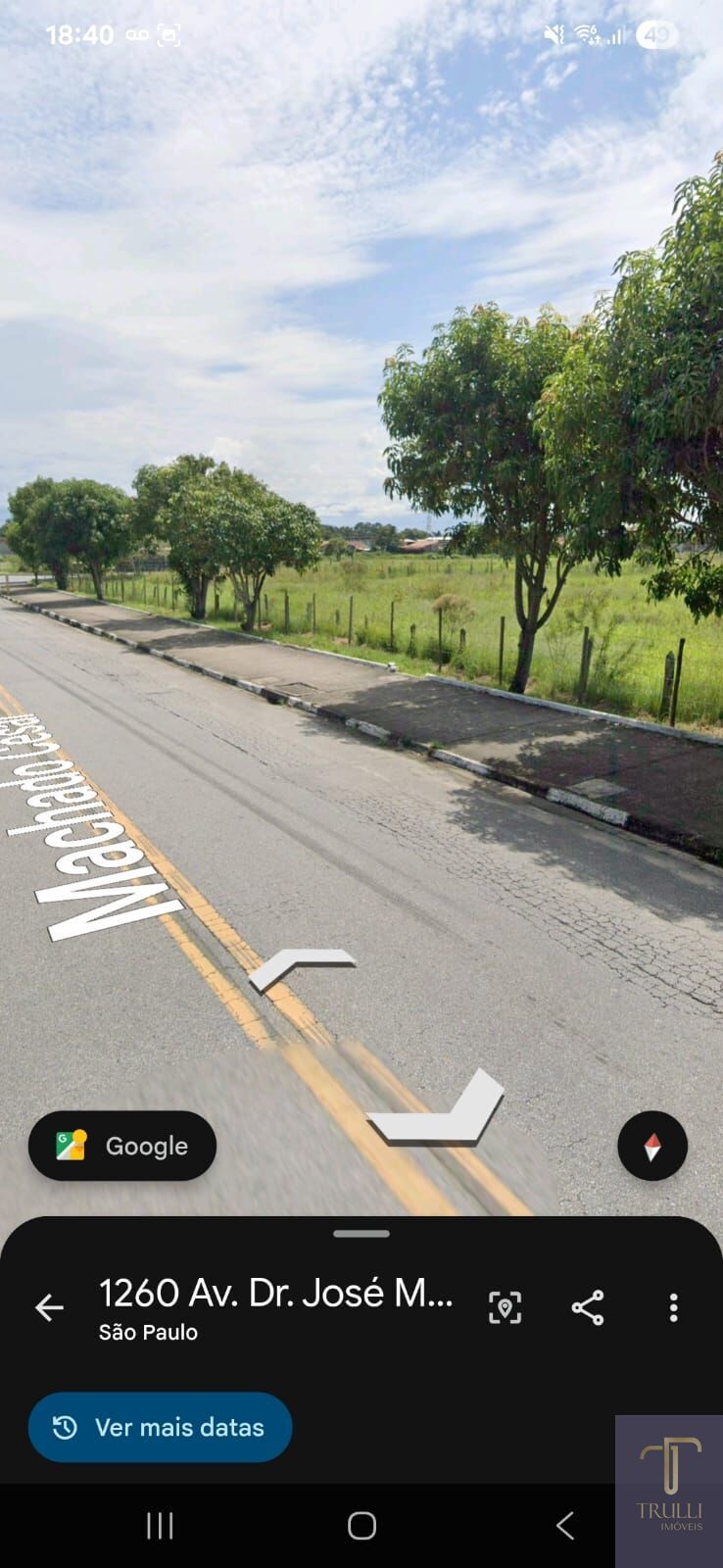Move backward with the lower street arrow
The image size is (723, 1568).
439,1112
